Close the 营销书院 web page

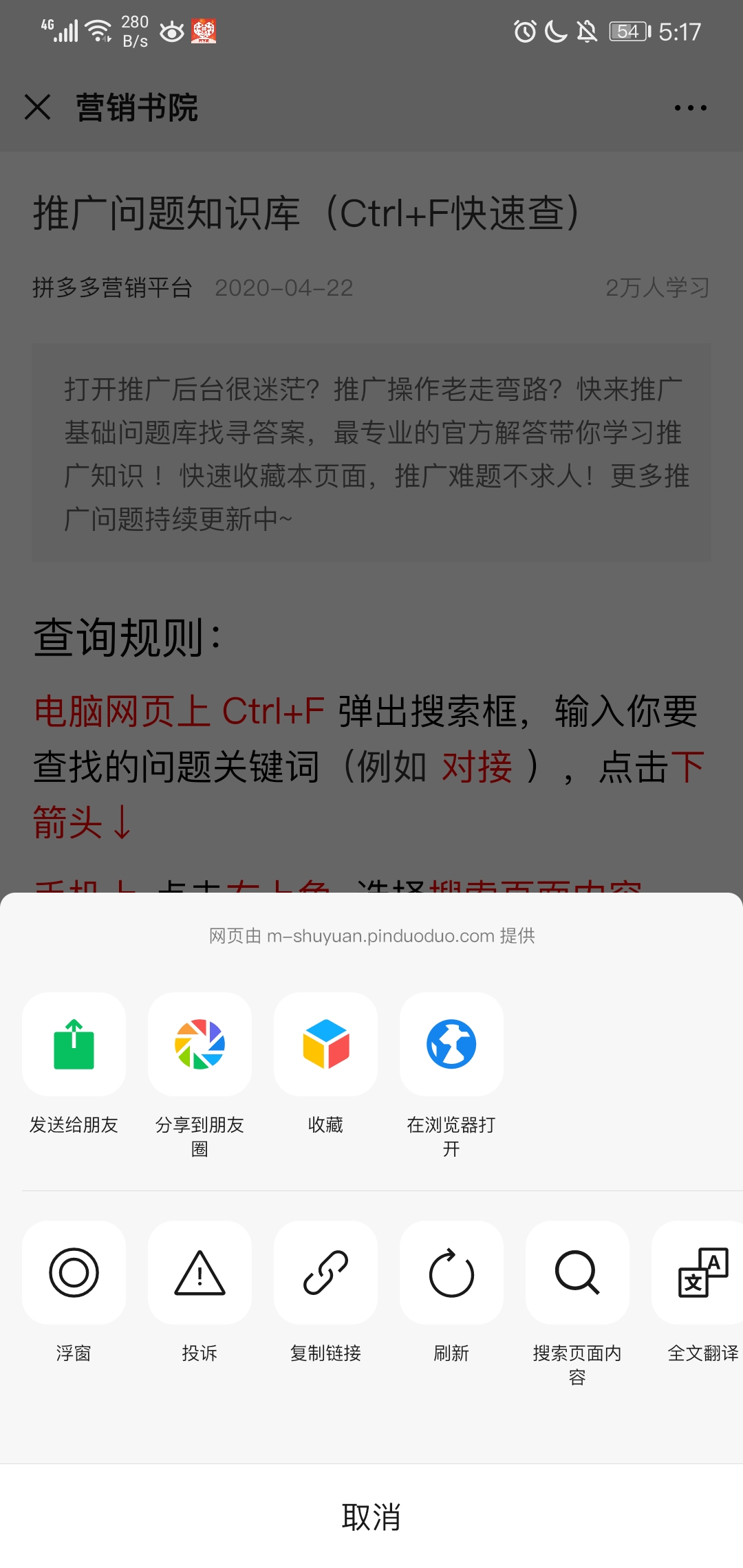click(x=38, y=107)
